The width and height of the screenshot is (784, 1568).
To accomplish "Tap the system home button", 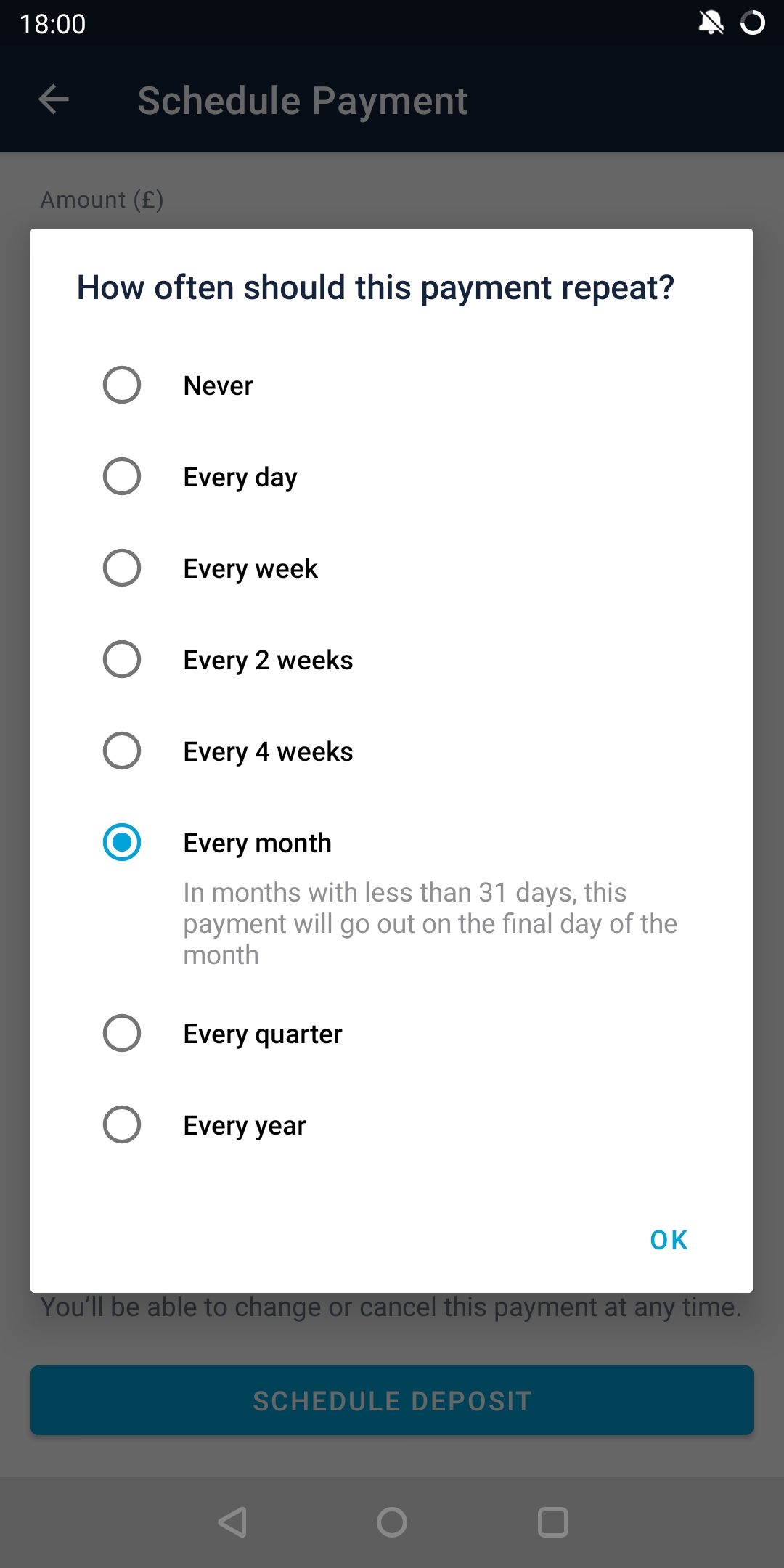I will [392, 1522].
